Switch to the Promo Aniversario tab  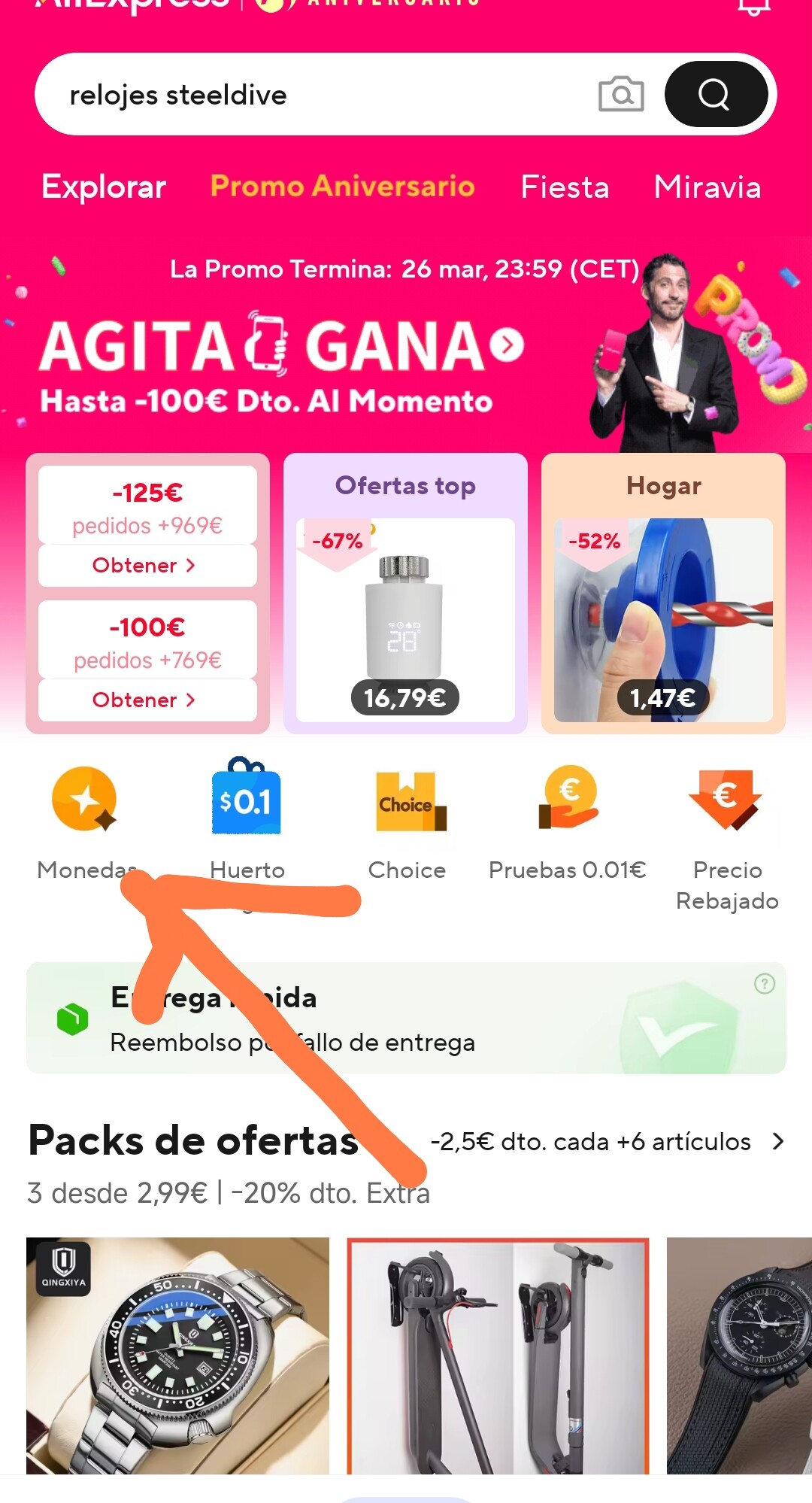pyautogui.click(x=342, y=187)
